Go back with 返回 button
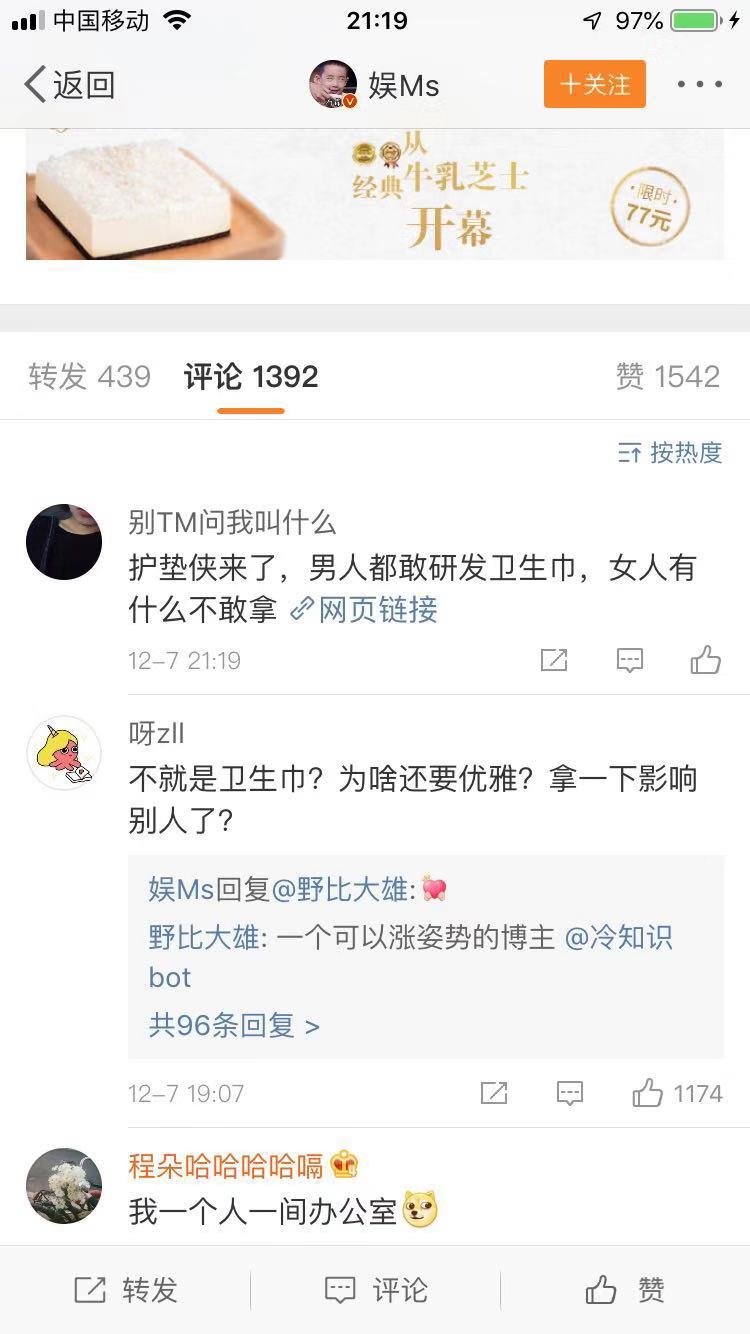 click(68, 85)
